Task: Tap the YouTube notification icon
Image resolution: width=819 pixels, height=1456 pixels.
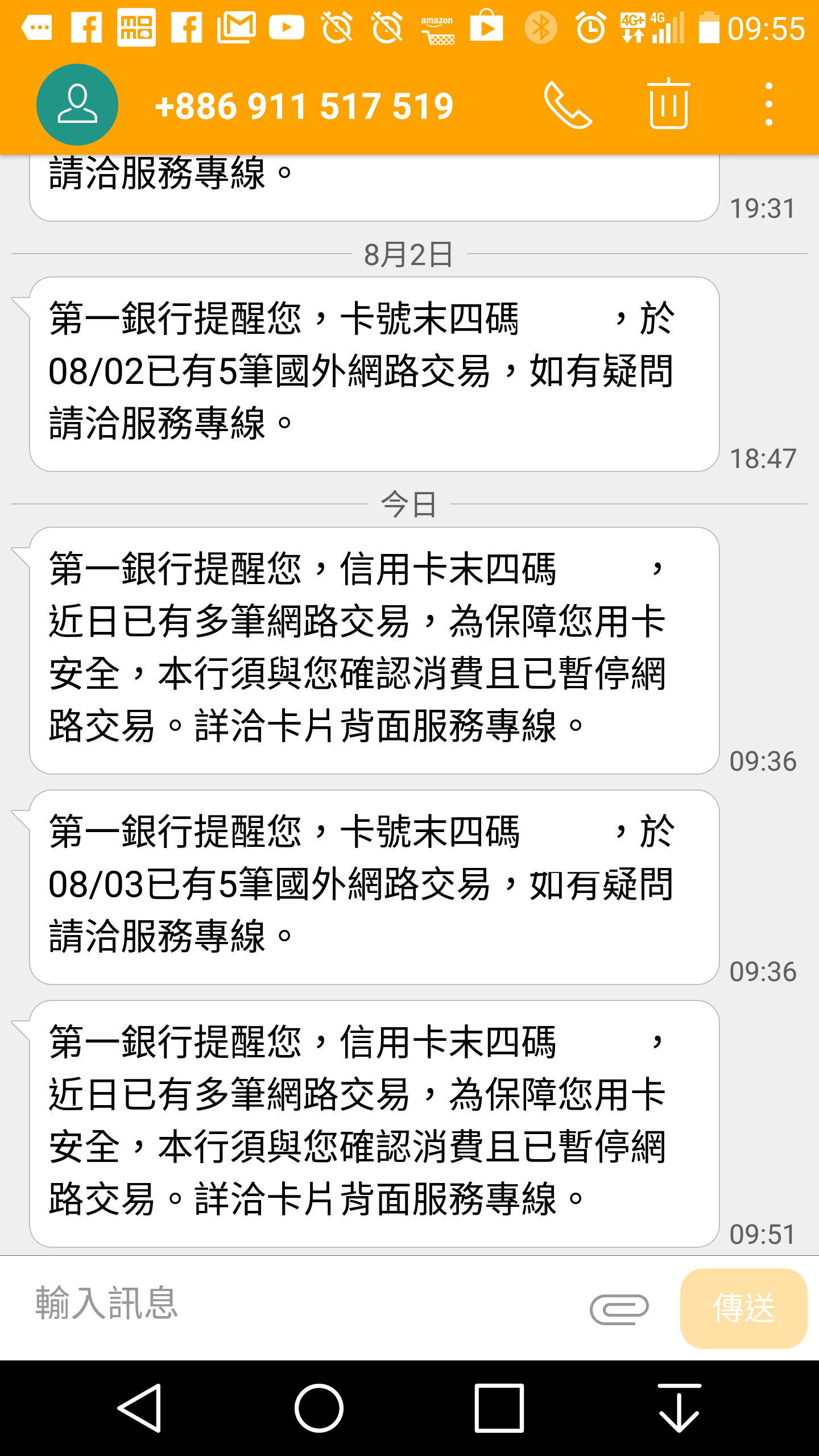Action: 286,27
